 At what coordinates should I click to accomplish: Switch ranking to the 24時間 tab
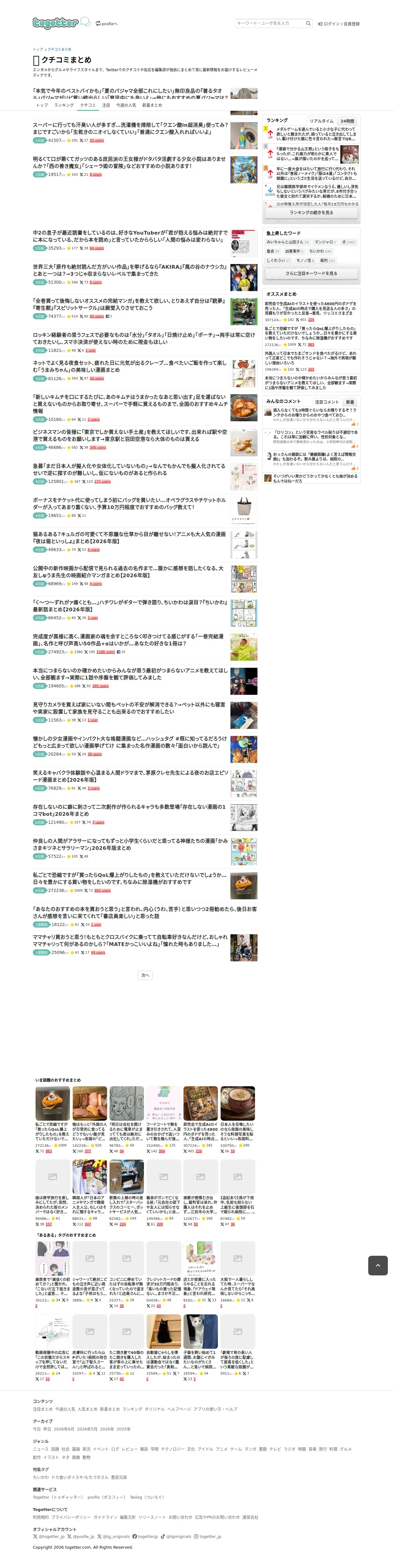pyautogui.click(x=347, y=121)
